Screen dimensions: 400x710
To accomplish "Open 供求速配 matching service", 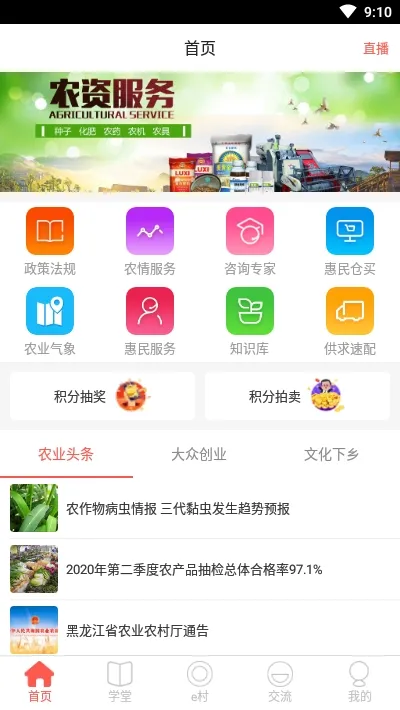I will point(350,321).
